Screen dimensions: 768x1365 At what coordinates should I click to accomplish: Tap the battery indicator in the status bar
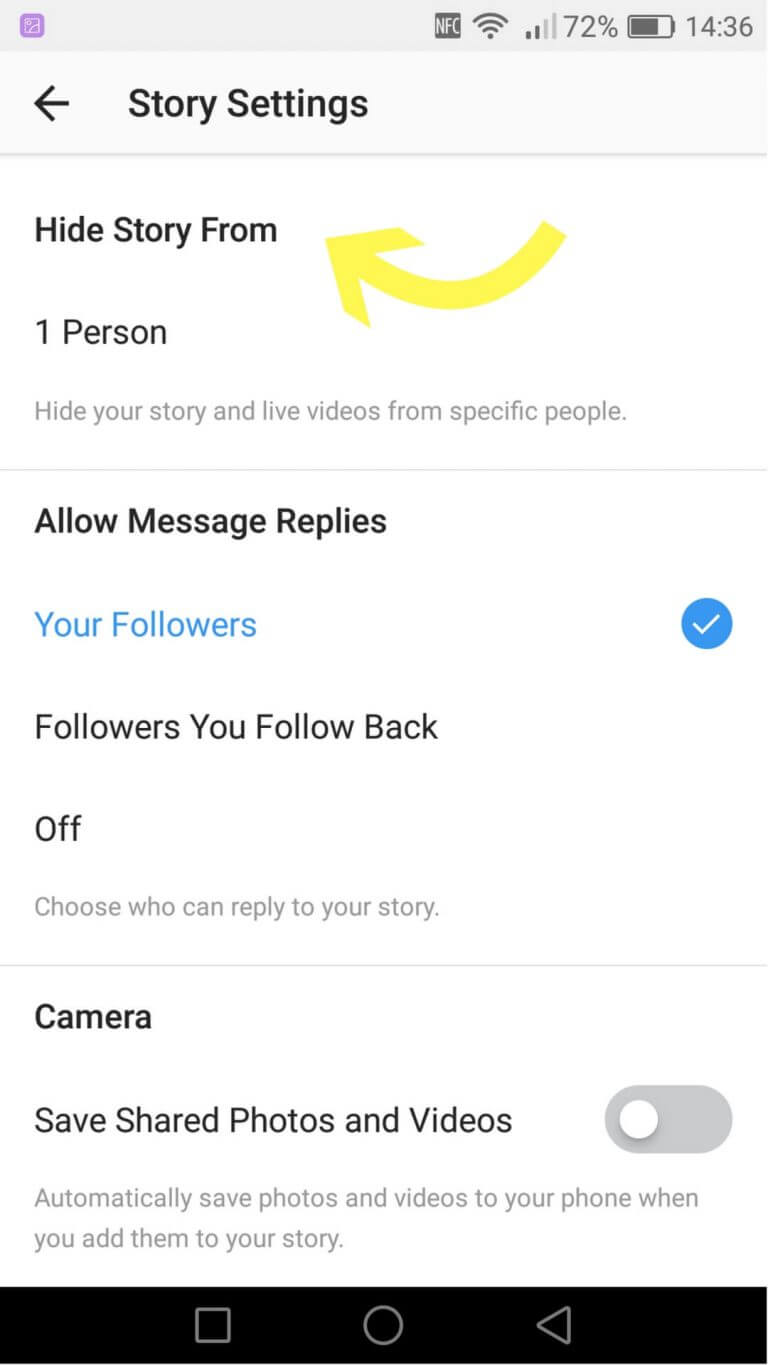tap(651, 26)
